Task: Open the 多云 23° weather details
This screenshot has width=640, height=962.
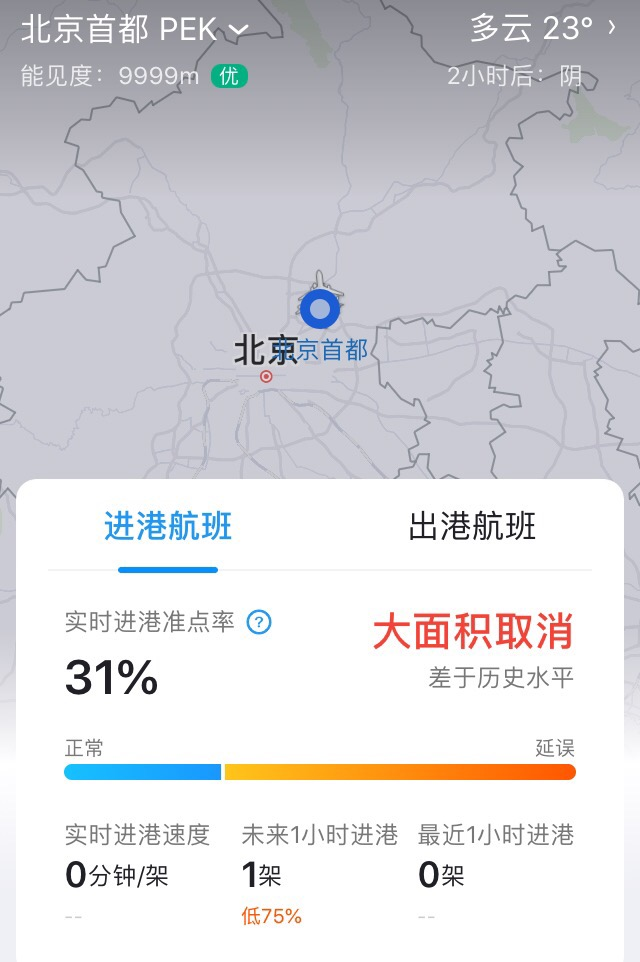Action: (x=543, y=28)
